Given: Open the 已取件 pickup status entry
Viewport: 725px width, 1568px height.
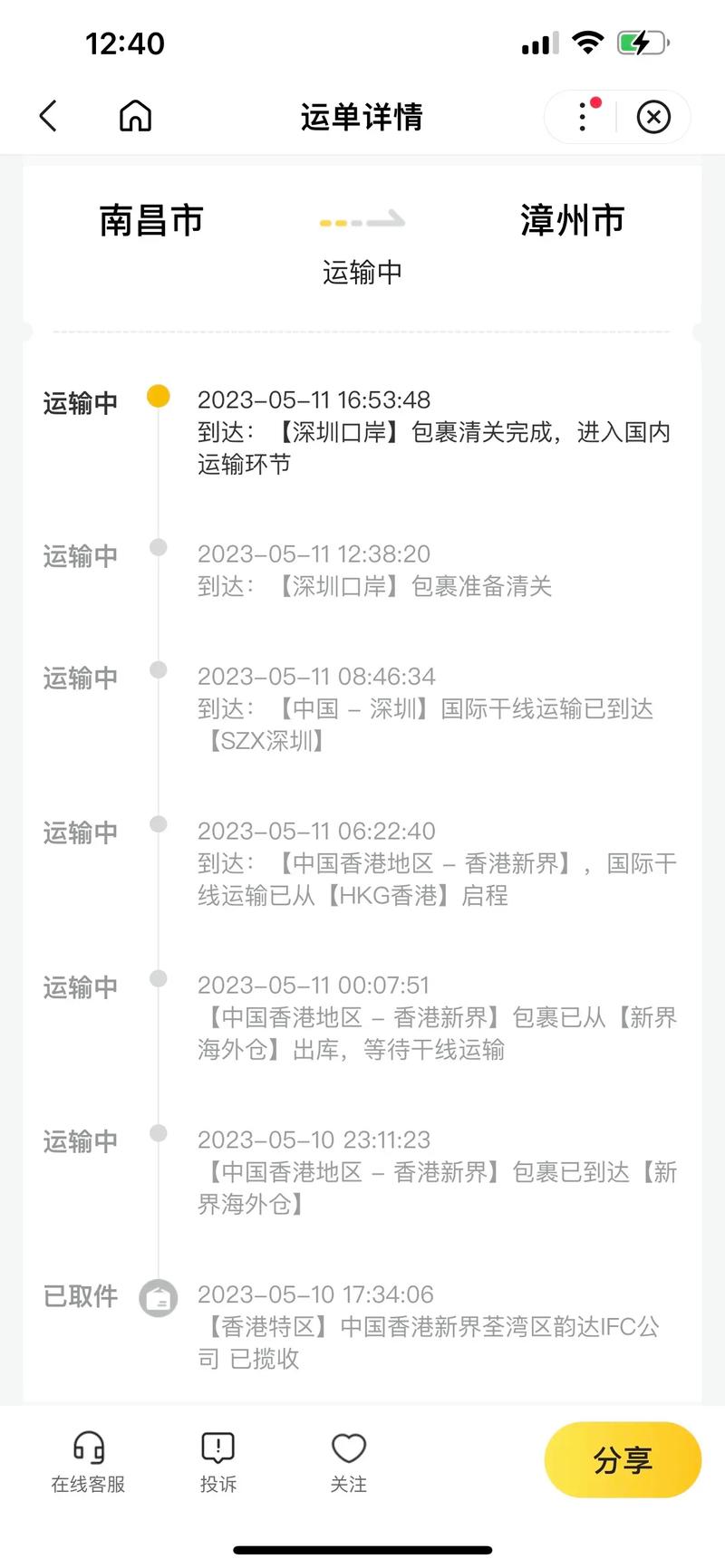Looking at the screenshot, I should 80,1297.
